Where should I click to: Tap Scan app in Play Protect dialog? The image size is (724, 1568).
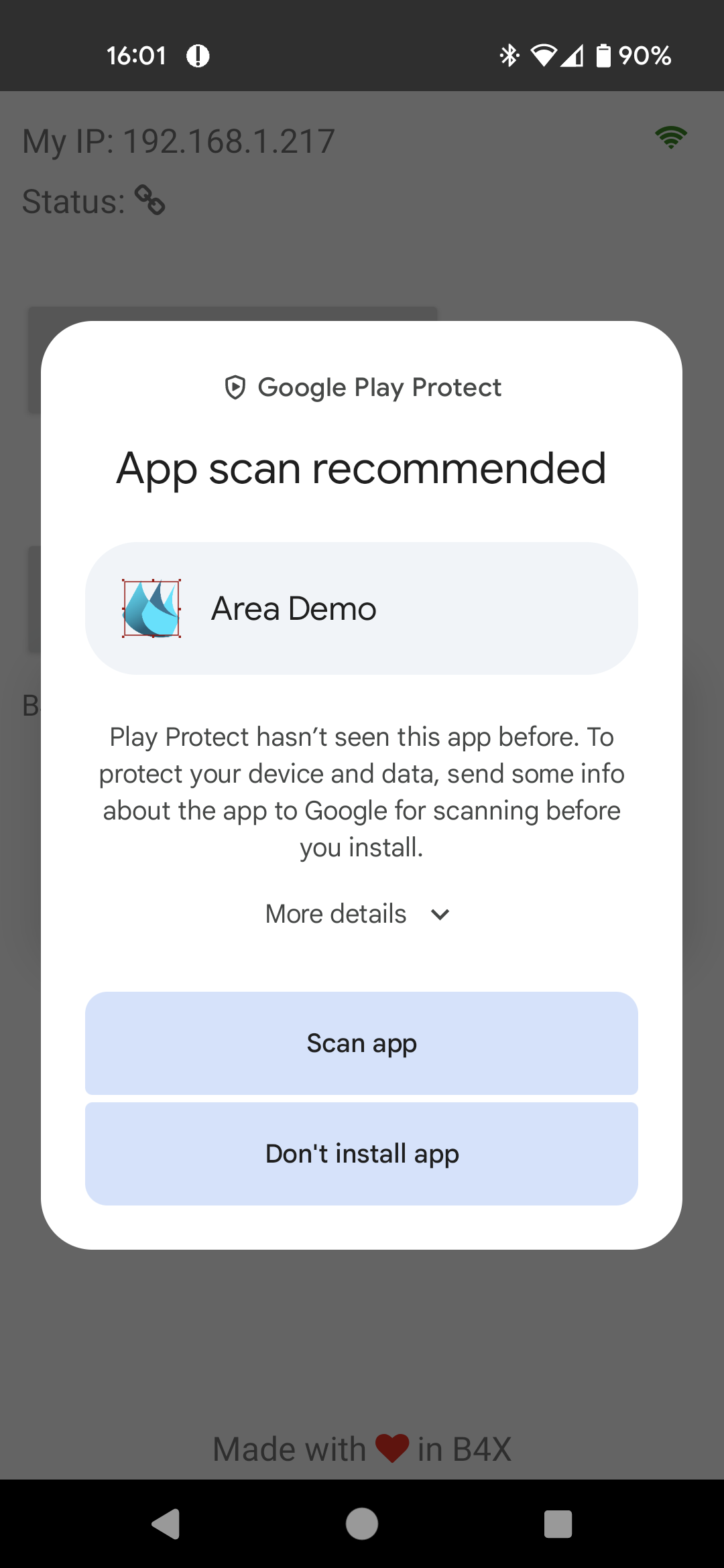tap(361, 1043)
